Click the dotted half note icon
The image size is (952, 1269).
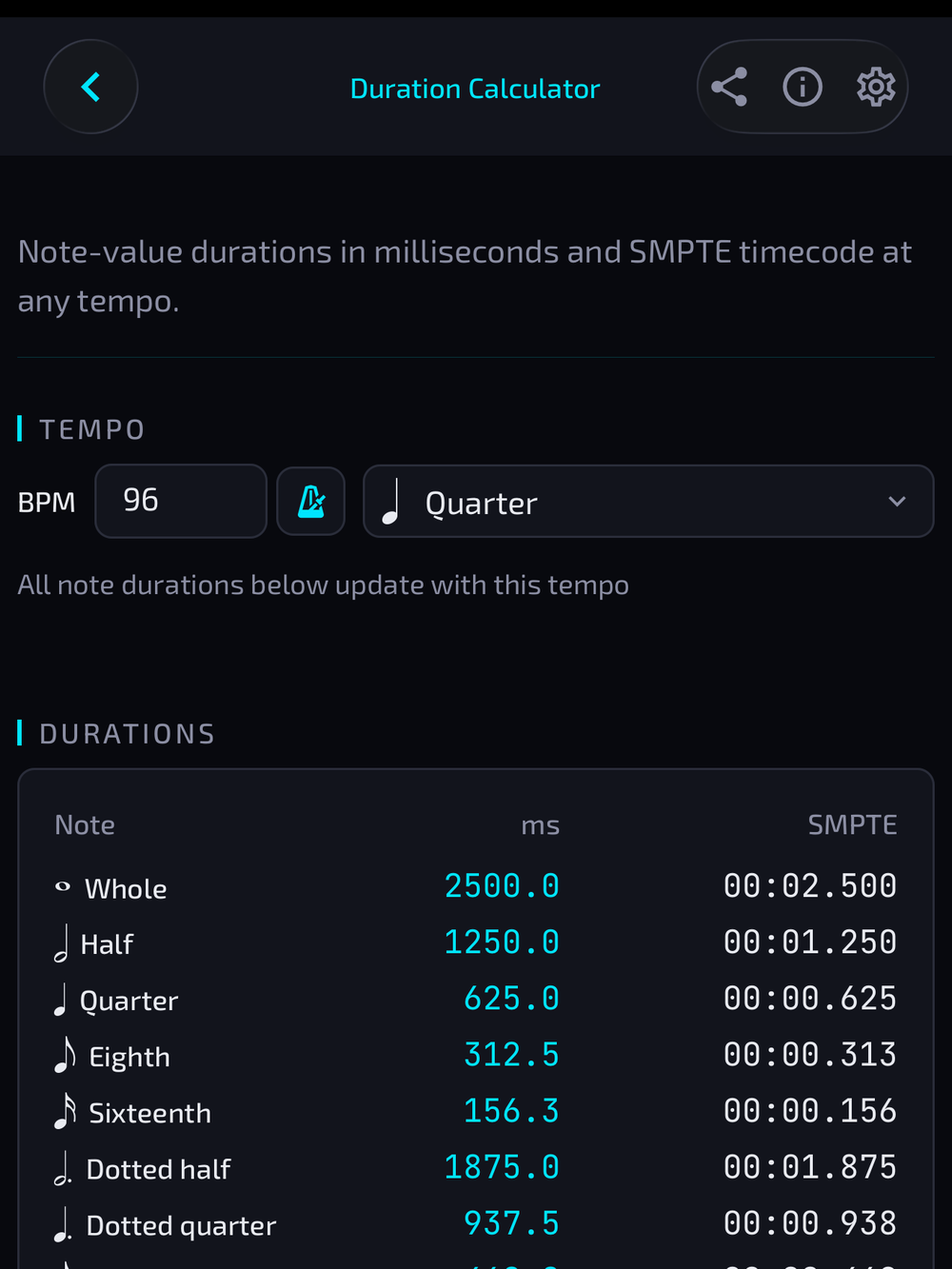pyautogui.click(x=61, y=1167)
